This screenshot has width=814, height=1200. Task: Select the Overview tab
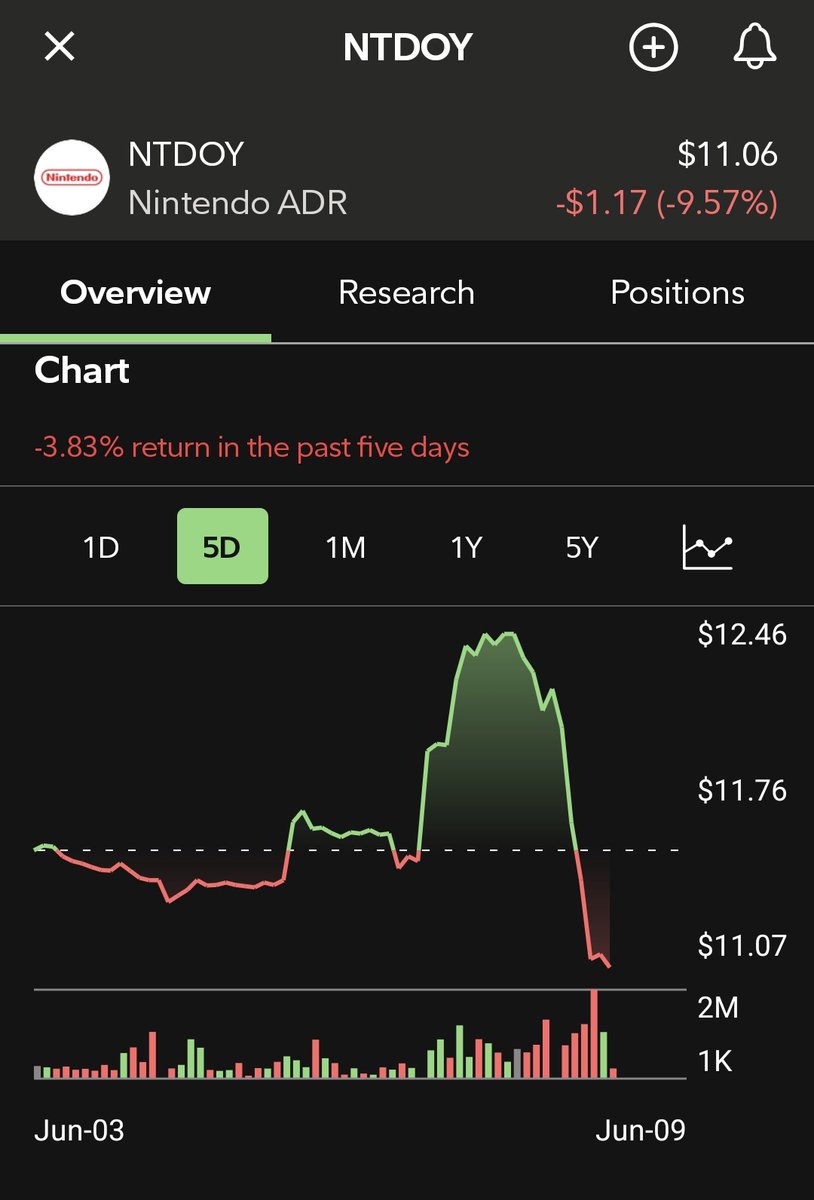click(x=135, y=292)
